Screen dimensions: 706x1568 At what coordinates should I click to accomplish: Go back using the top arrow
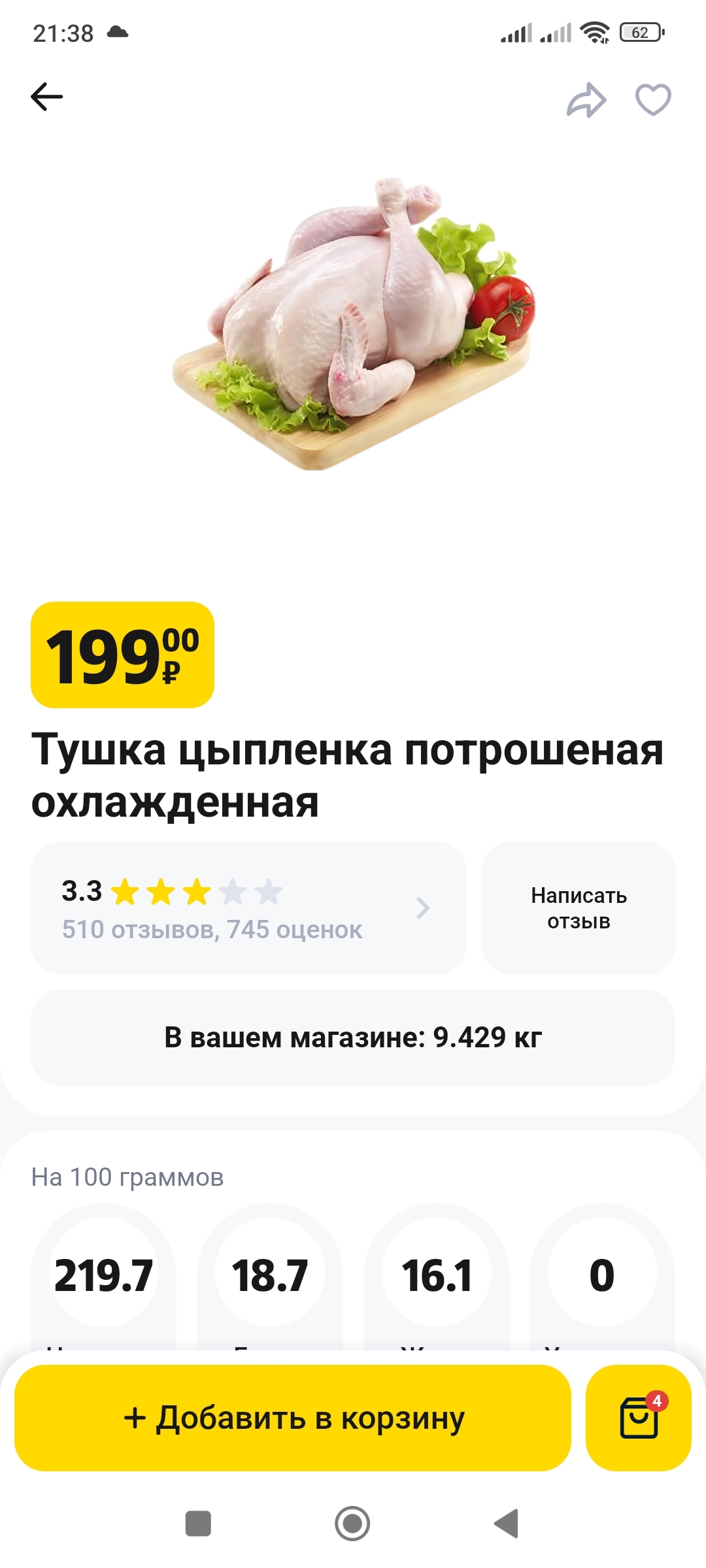[47, 97]
